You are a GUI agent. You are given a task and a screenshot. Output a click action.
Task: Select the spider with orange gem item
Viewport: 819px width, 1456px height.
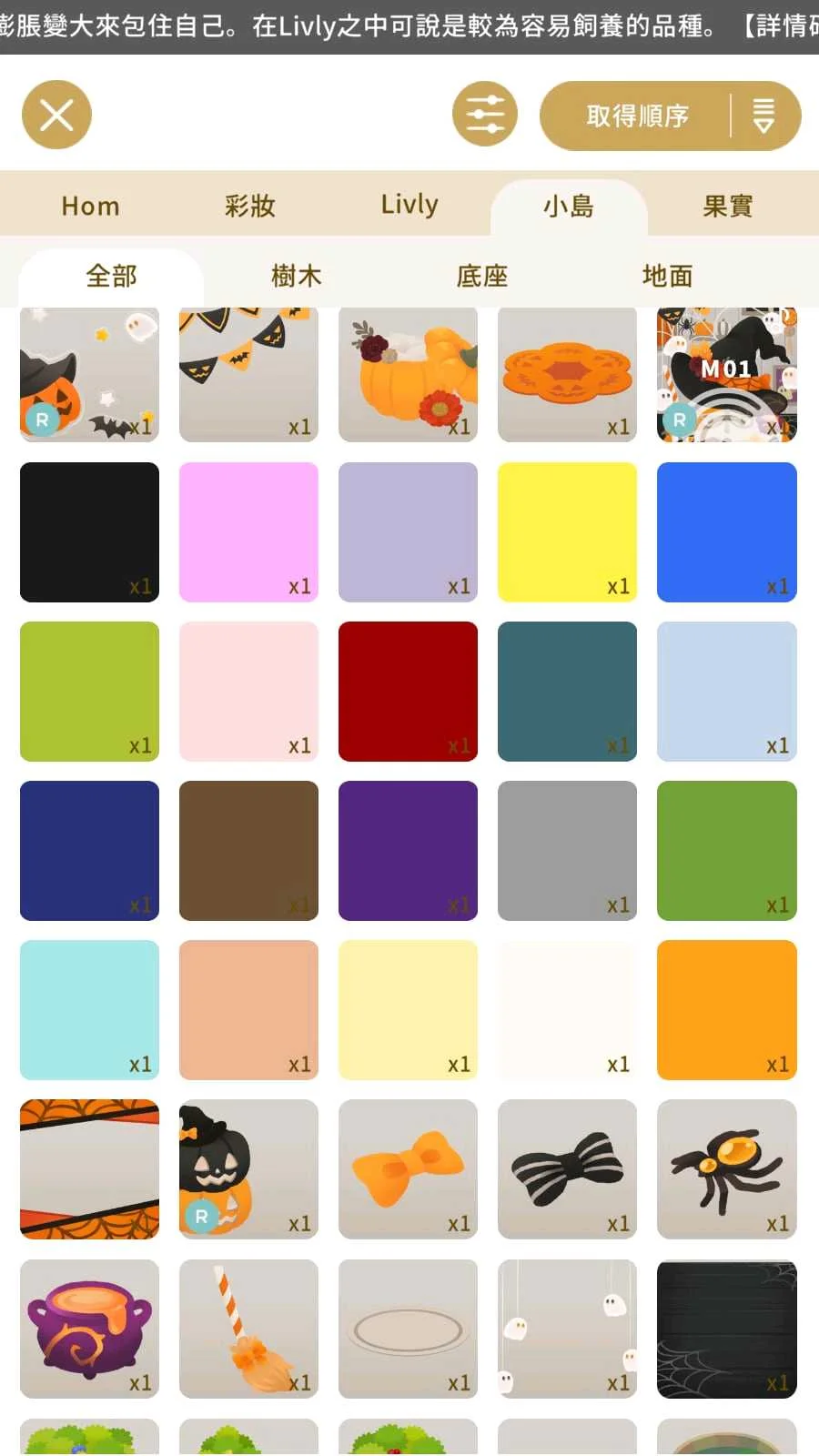click(x=726, y=1168)
